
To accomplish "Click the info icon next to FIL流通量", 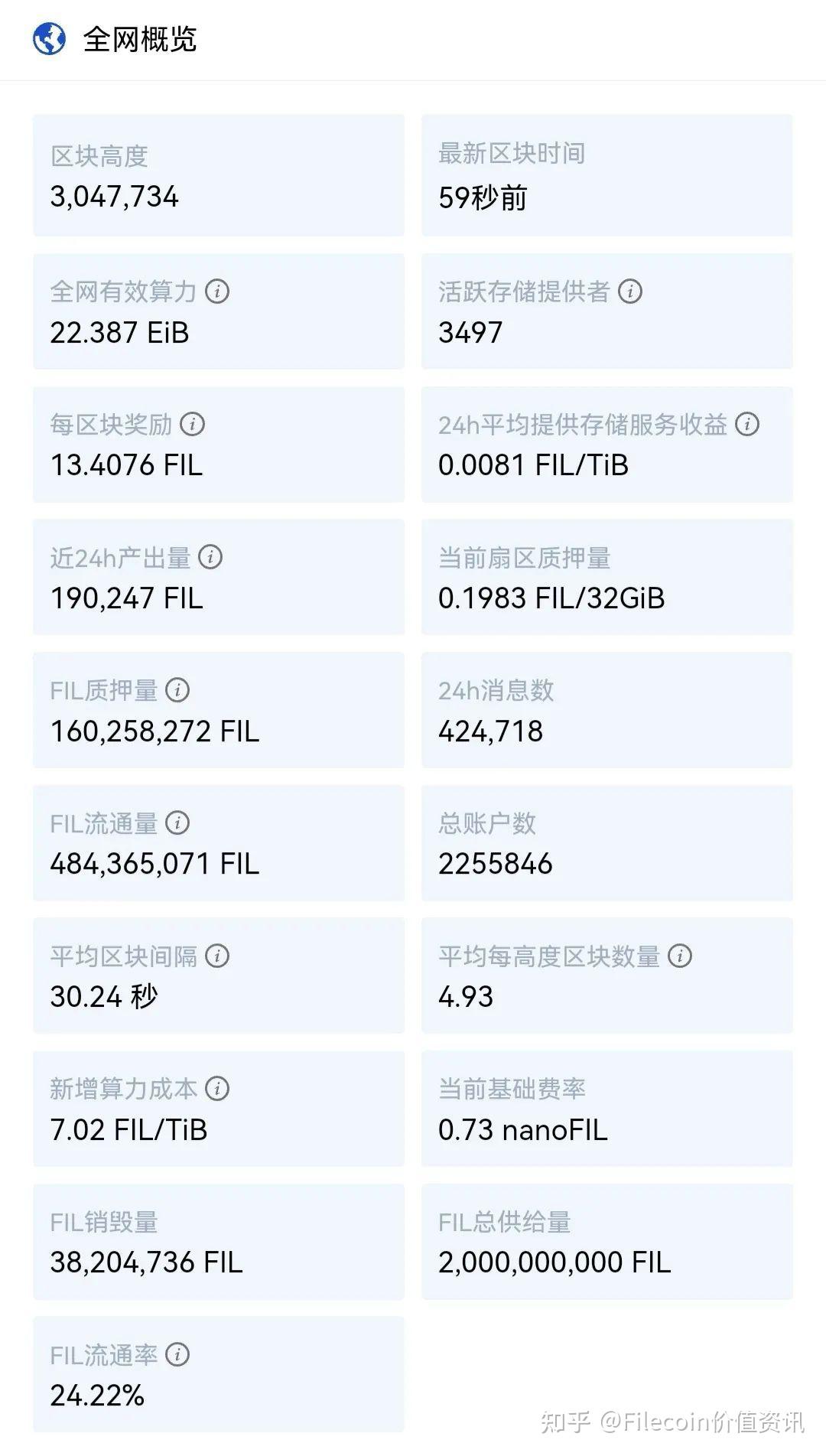I will (177, 822).
